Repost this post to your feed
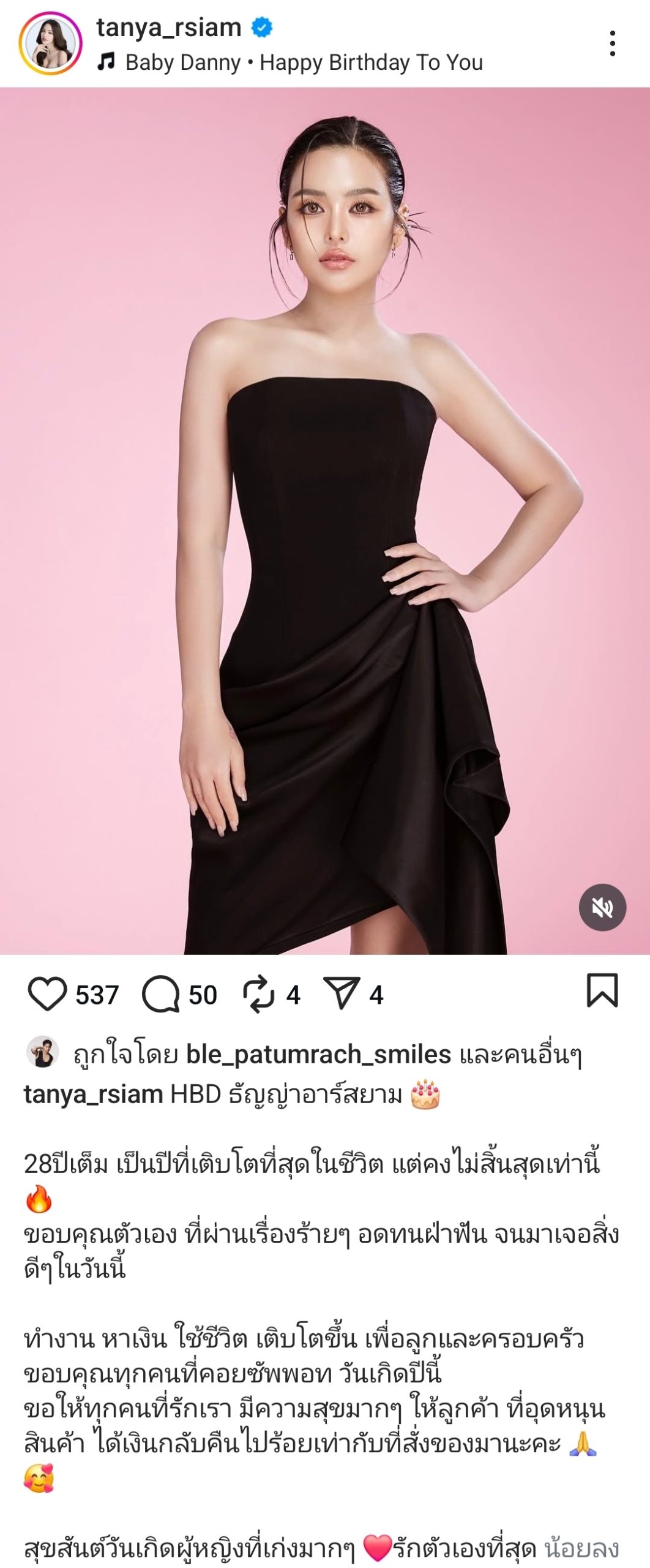The height and width of the screenshot is (1568, 650). (x=259, y=995)
